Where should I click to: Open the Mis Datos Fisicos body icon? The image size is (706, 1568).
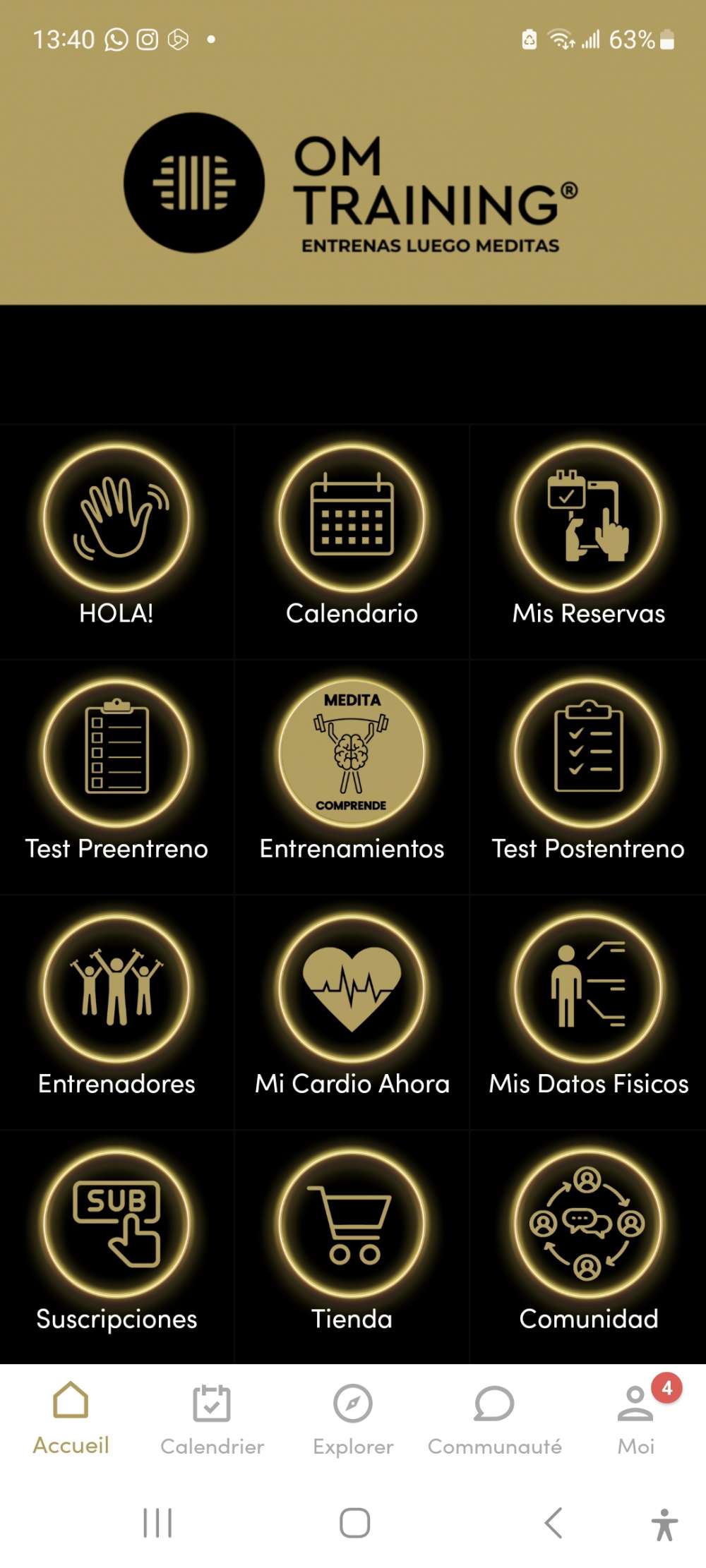coord(587,990)
